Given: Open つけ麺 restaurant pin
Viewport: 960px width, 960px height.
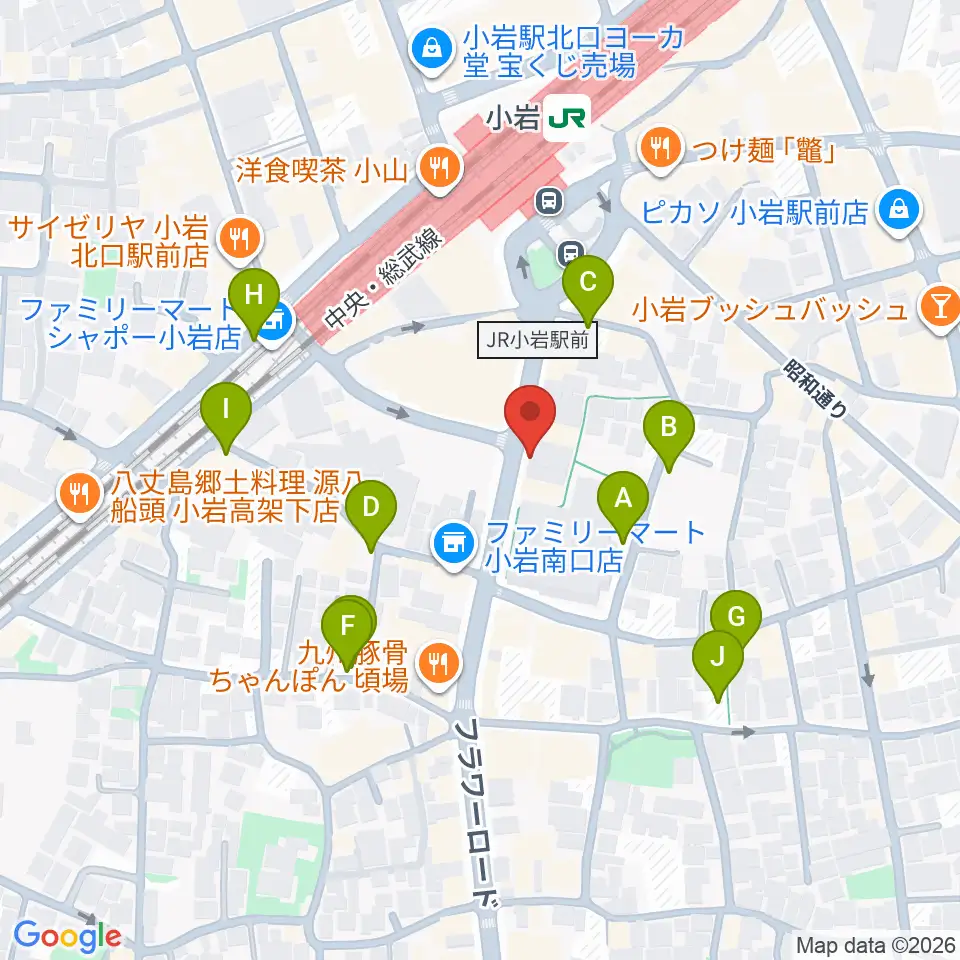Looking at the screenshot, I should (660, 149).
